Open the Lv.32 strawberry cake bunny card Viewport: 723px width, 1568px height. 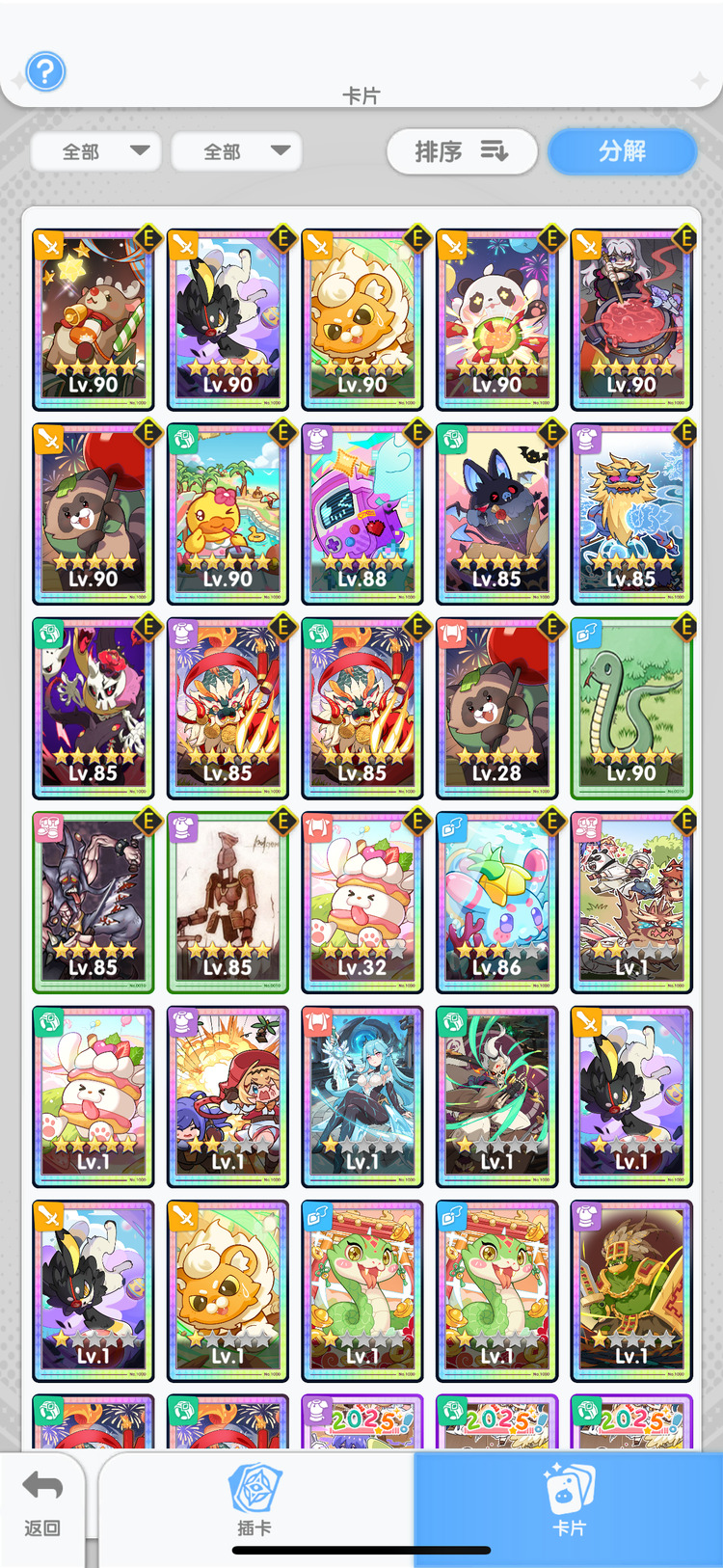pyautogui.click(x=361, y=903)
